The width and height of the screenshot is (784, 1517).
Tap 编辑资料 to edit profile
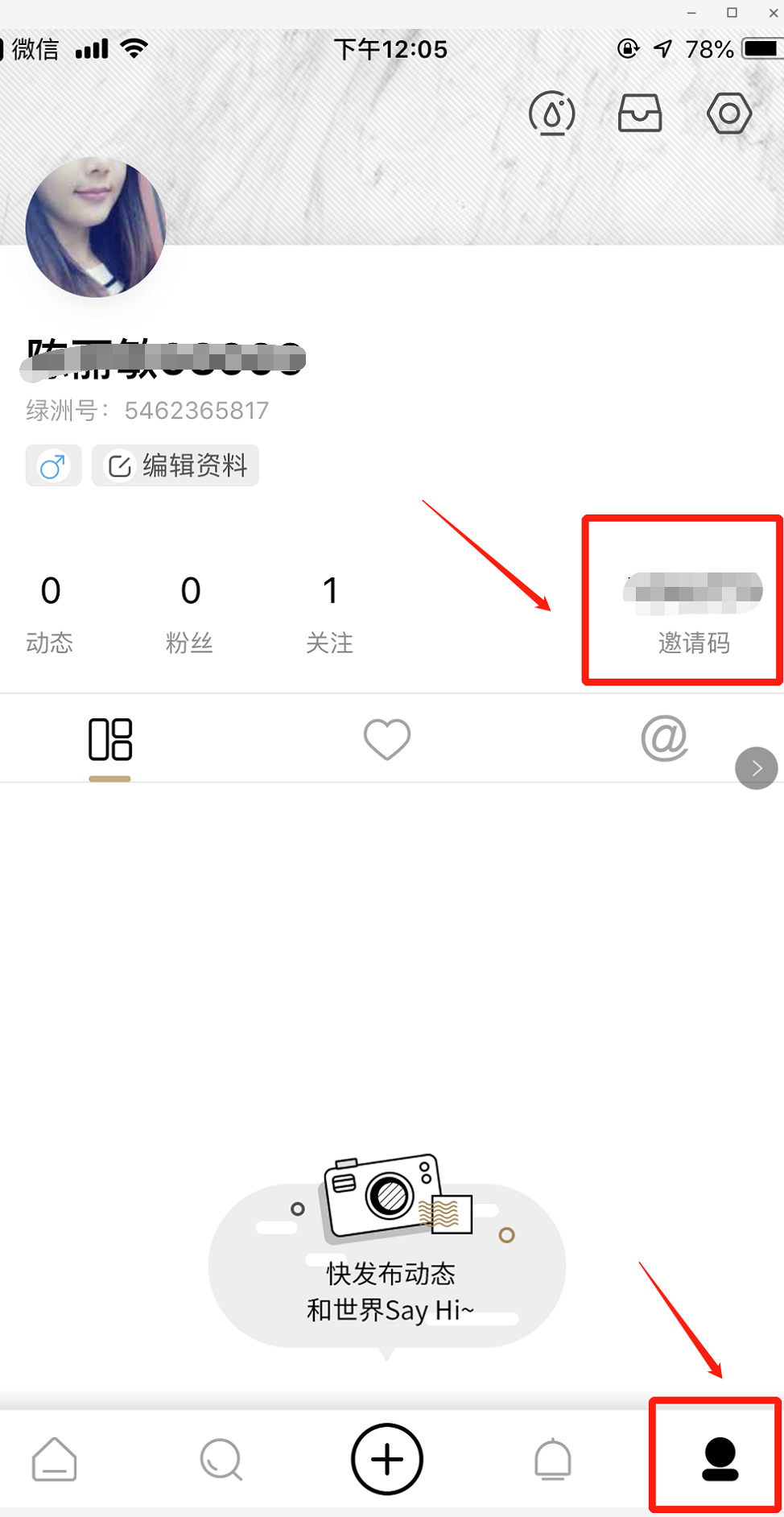175,465
